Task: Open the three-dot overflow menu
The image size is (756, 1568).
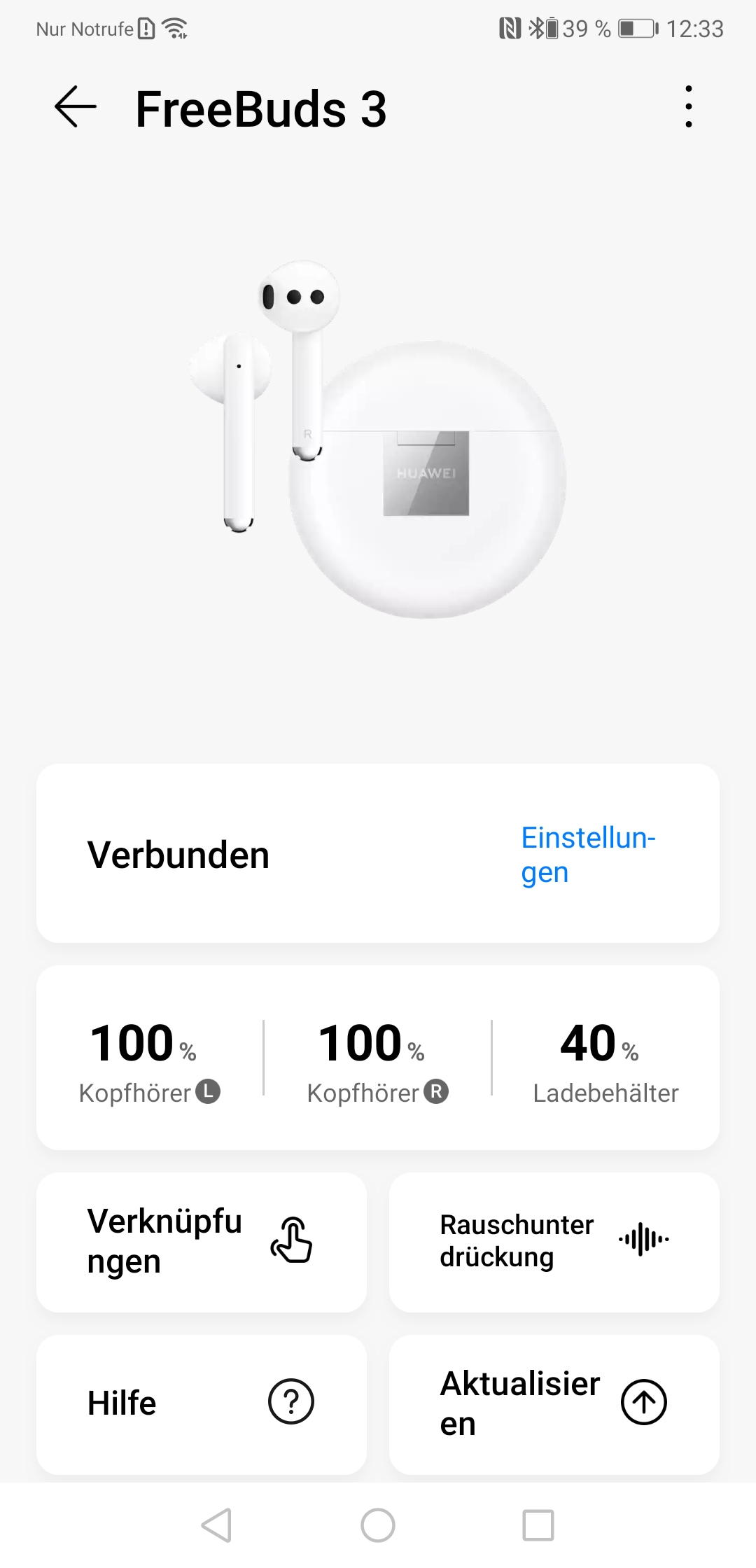Action: tap(689, 107)
